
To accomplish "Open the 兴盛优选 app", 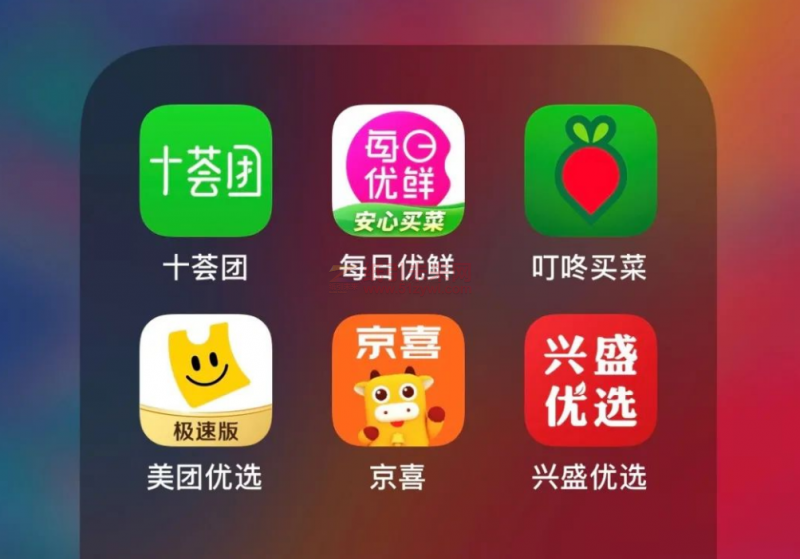I will tap(590, 380).
